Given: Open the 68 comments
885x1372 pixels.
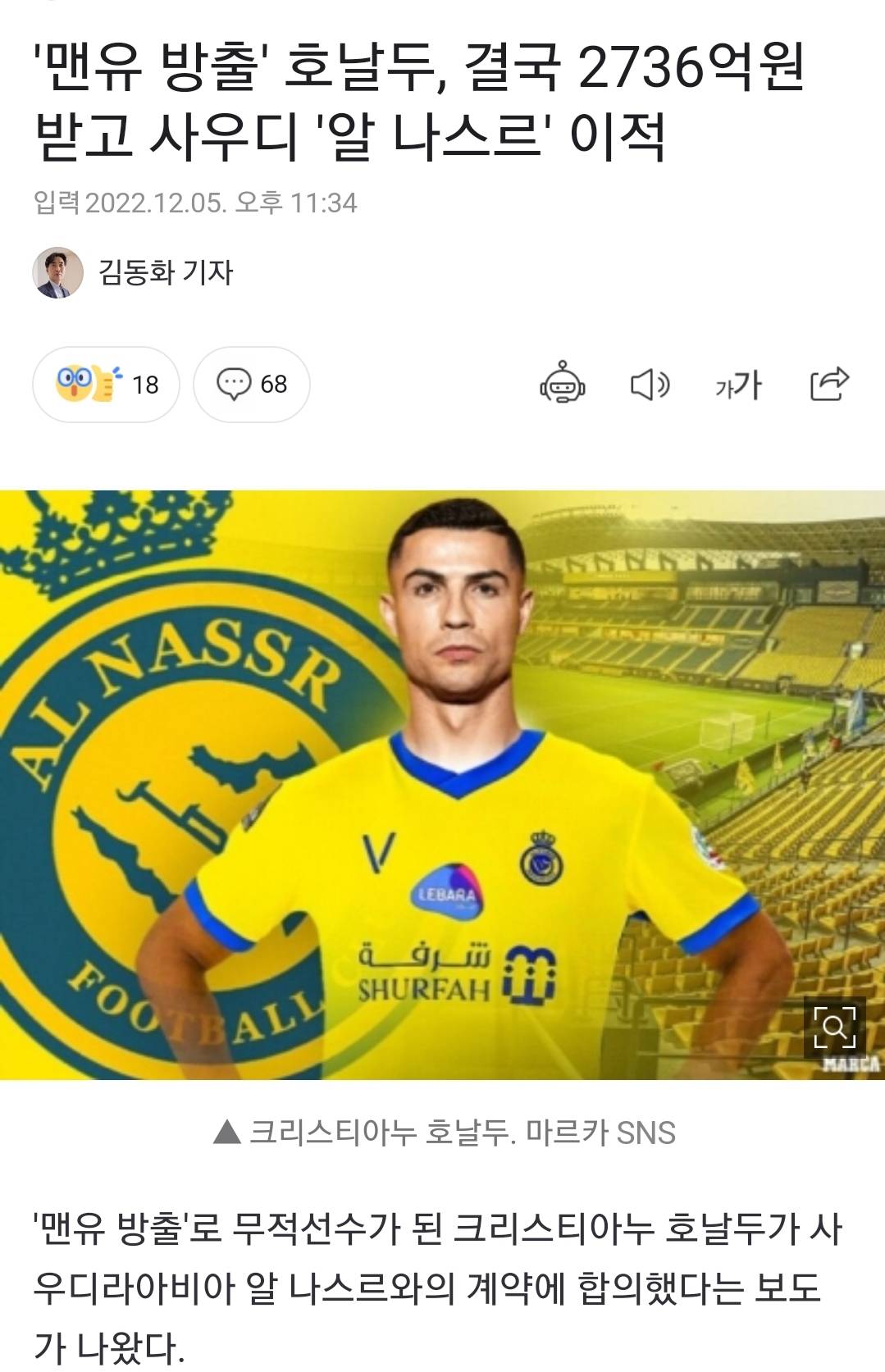Looking at the screenshot, I should pos(252,385).
